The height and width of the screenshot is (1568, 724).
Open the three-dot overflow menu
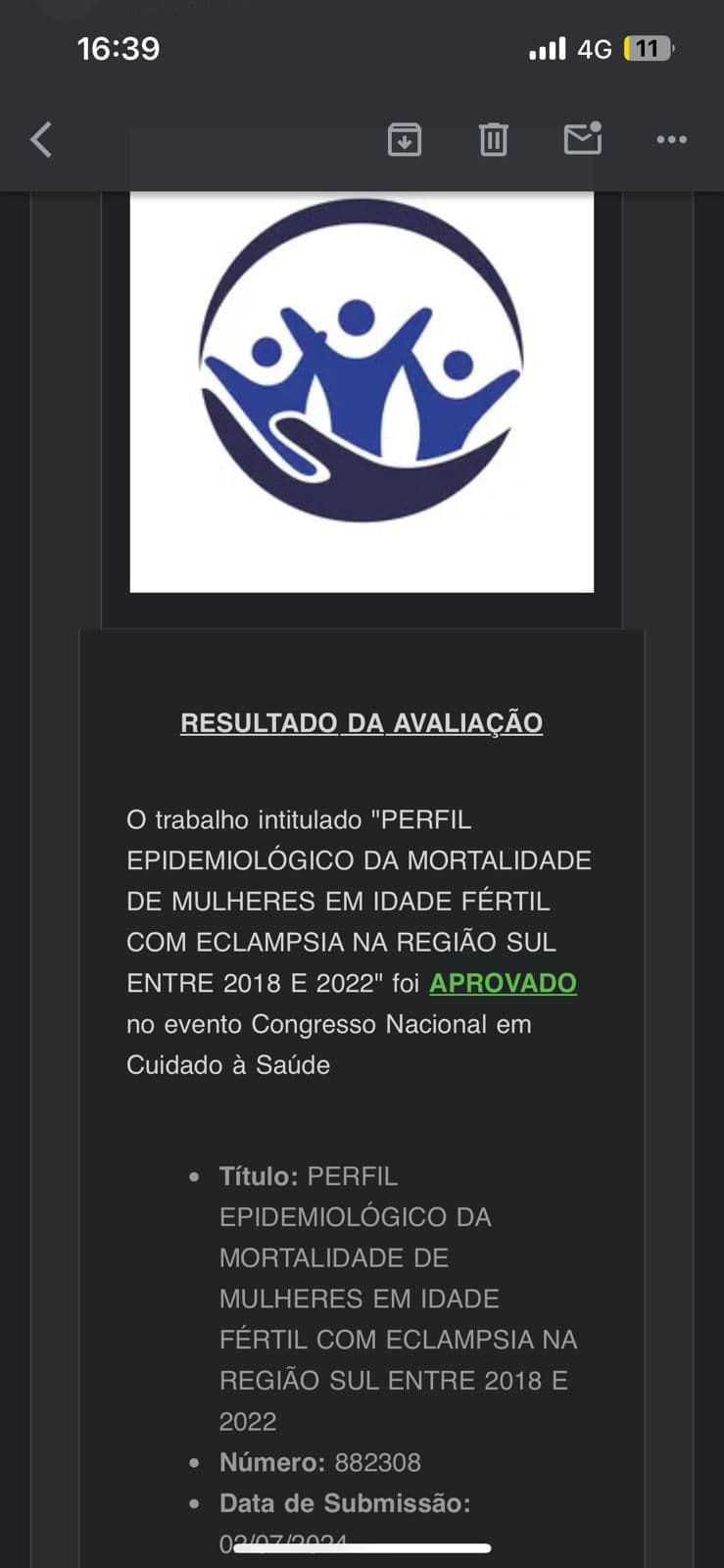(671, 140)
